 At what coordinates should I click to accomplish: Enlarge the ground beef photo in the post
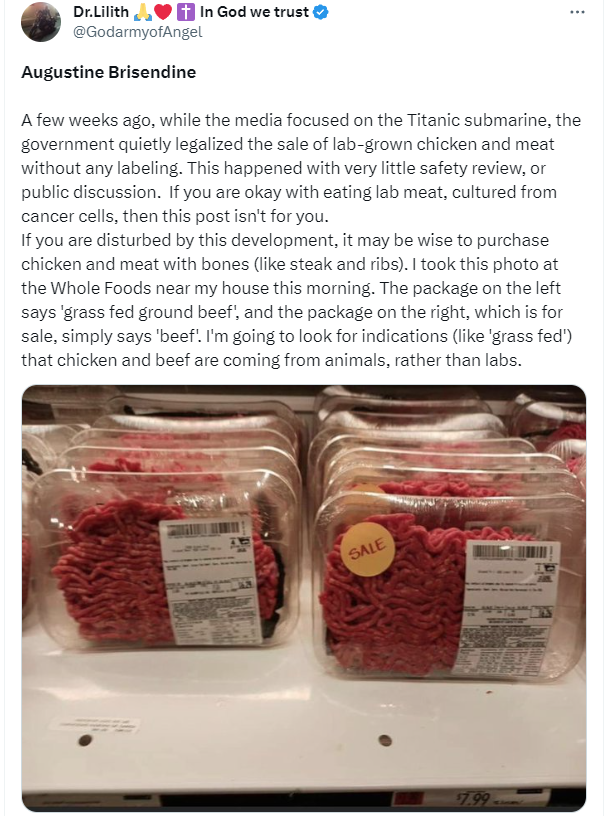coord(304,597)
